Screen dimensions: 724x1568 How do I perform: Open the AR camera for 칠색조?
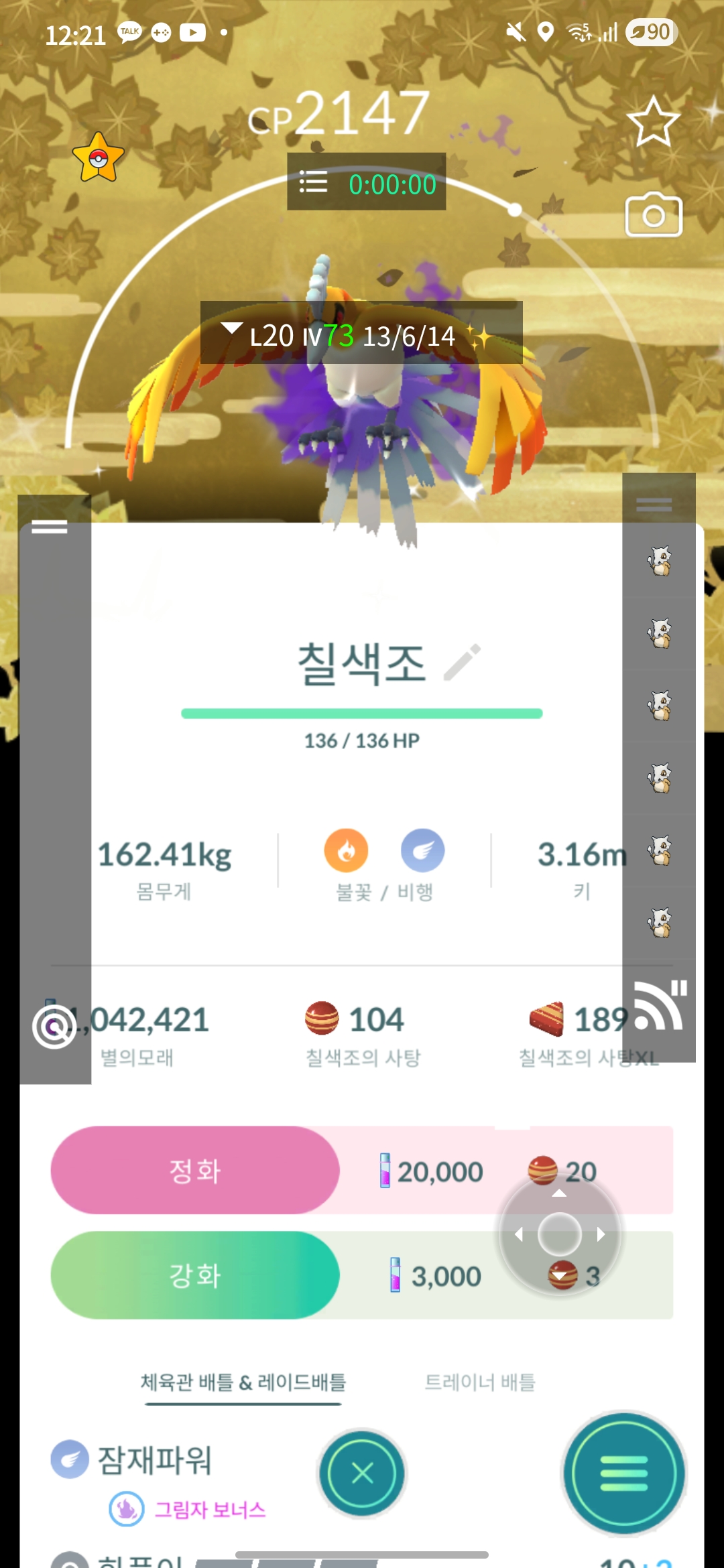[x=653, y=215]
